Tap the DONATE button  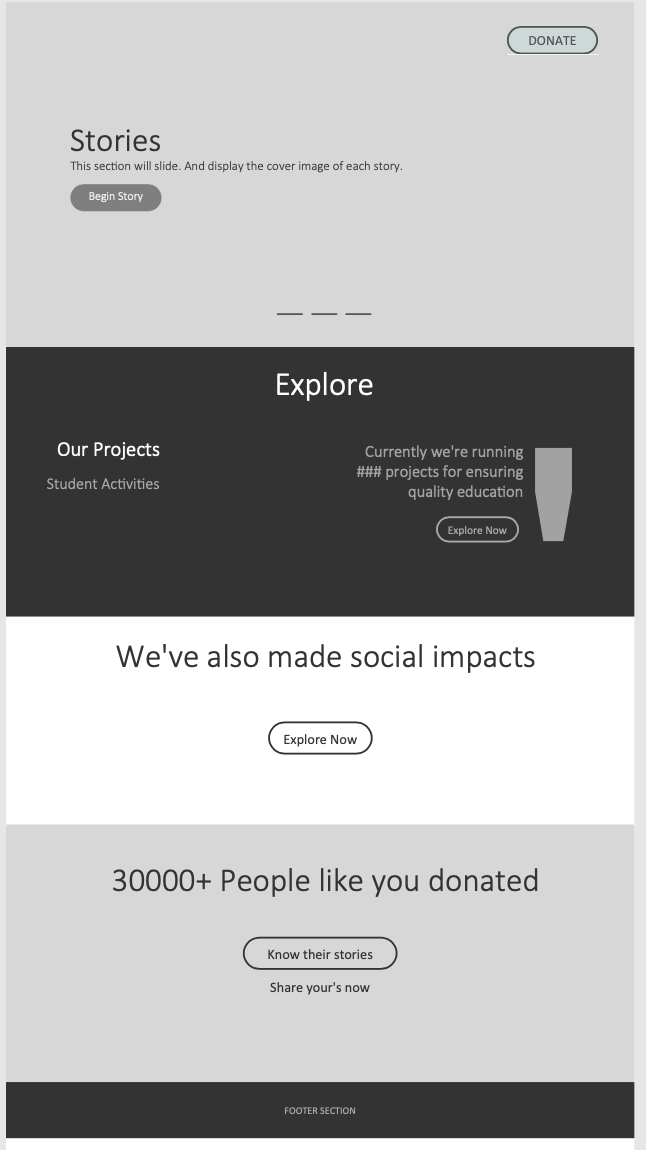pos(552,40)
